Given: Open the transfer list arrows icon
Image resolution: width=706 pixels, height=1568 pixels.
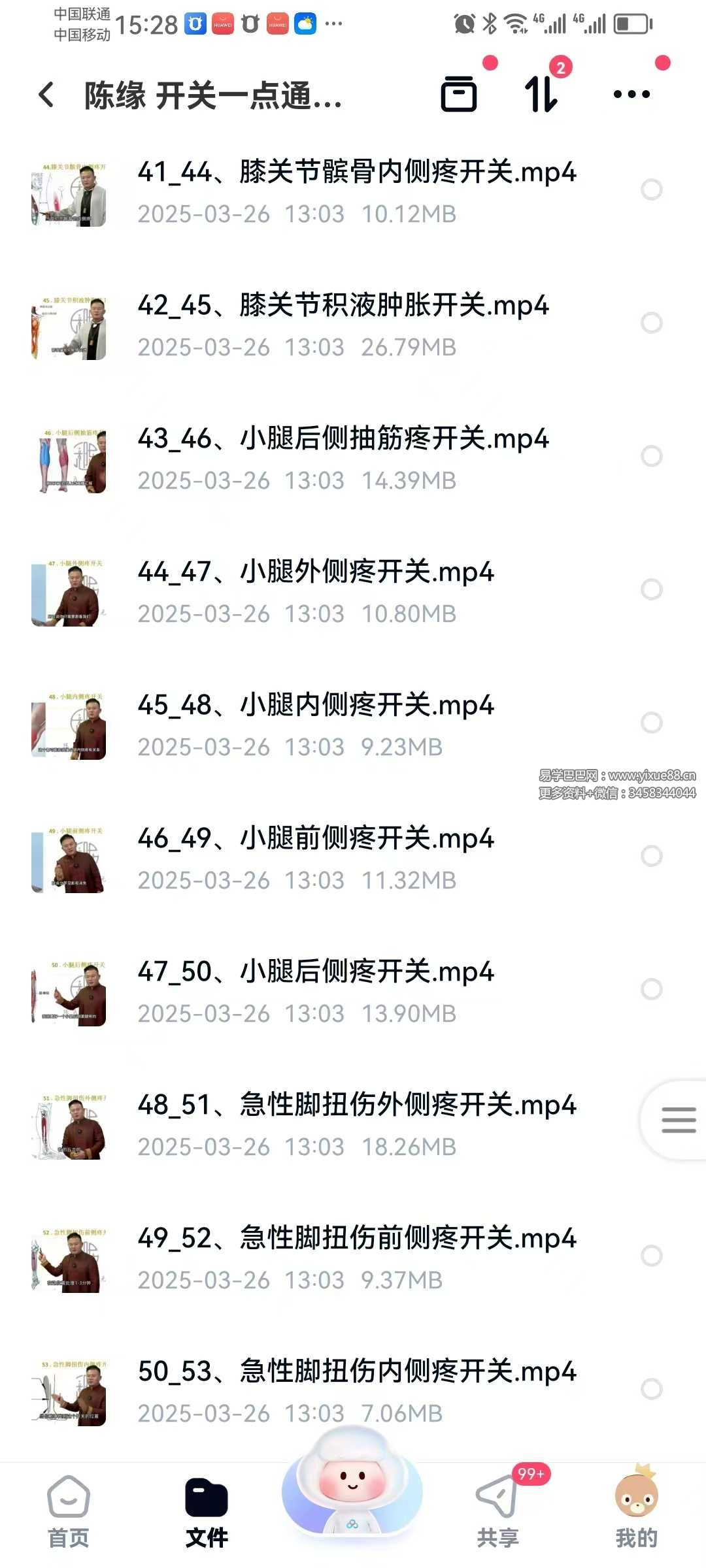Looking at the screenshot, I should pos(541,95).
